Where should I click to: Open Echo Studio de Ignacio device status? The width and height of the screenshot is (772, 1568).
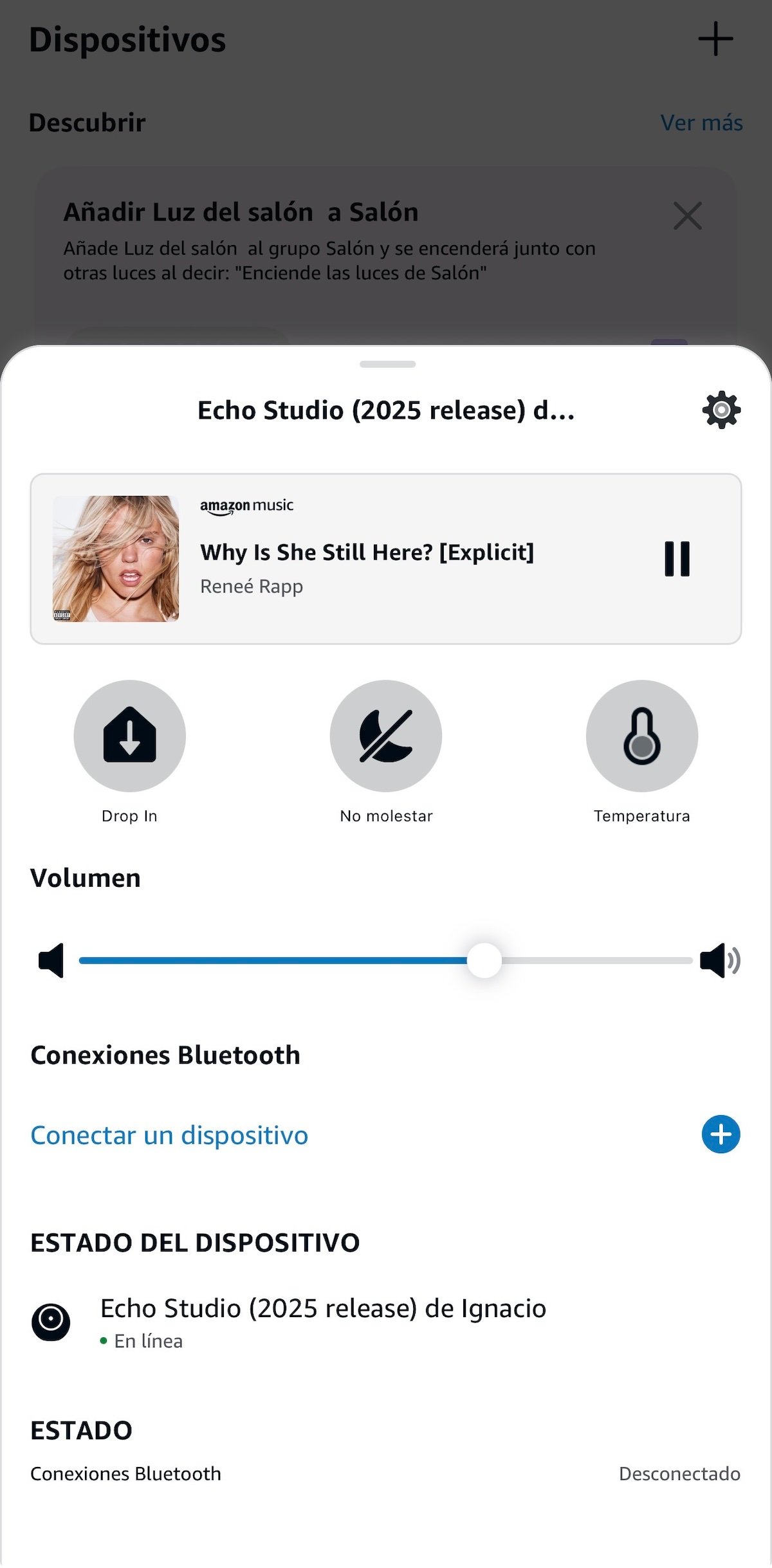[x=322, y=1322]
